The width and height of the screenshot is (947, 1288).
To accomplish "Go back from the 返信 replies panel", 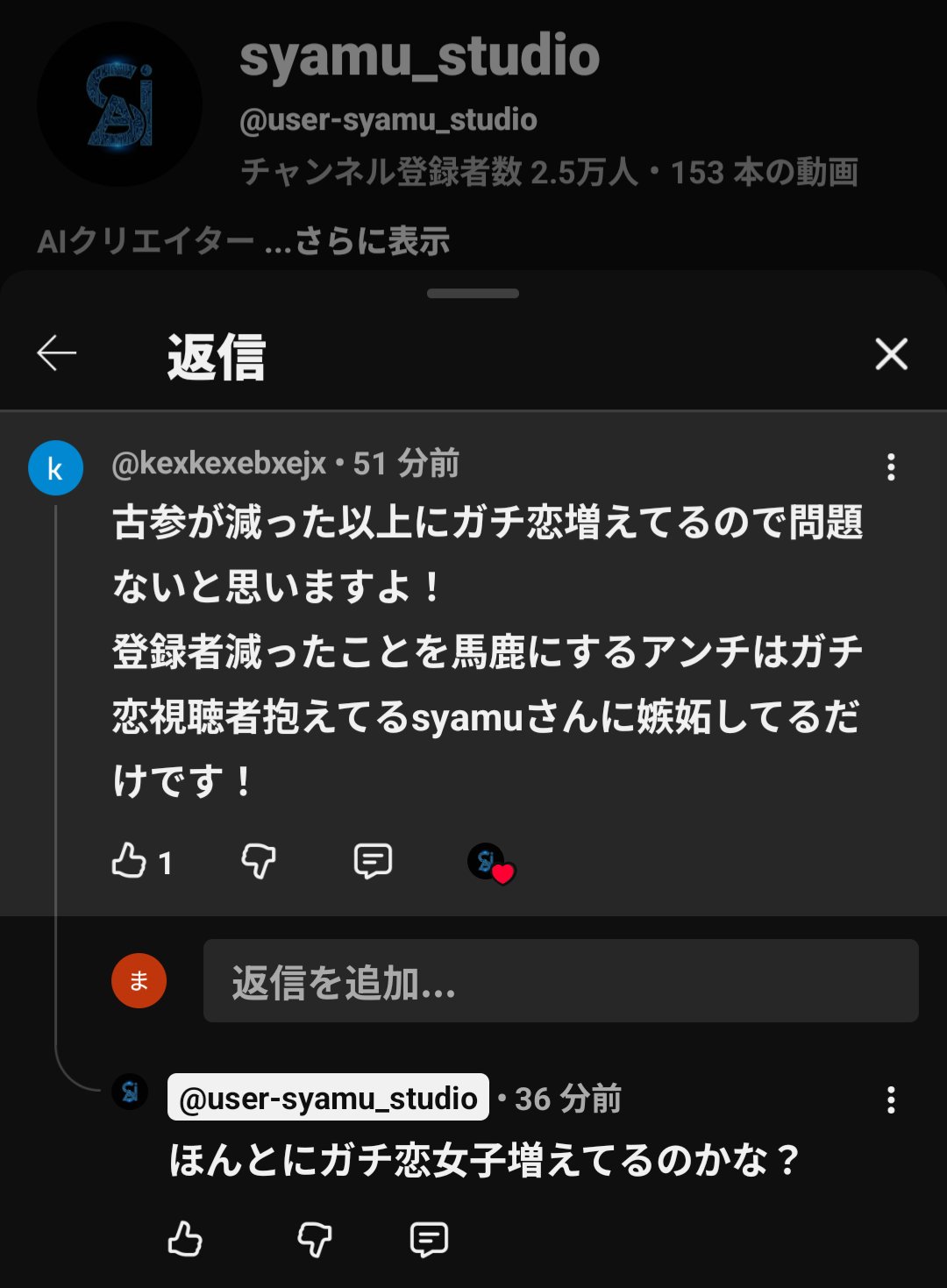I will click(57, 354).
